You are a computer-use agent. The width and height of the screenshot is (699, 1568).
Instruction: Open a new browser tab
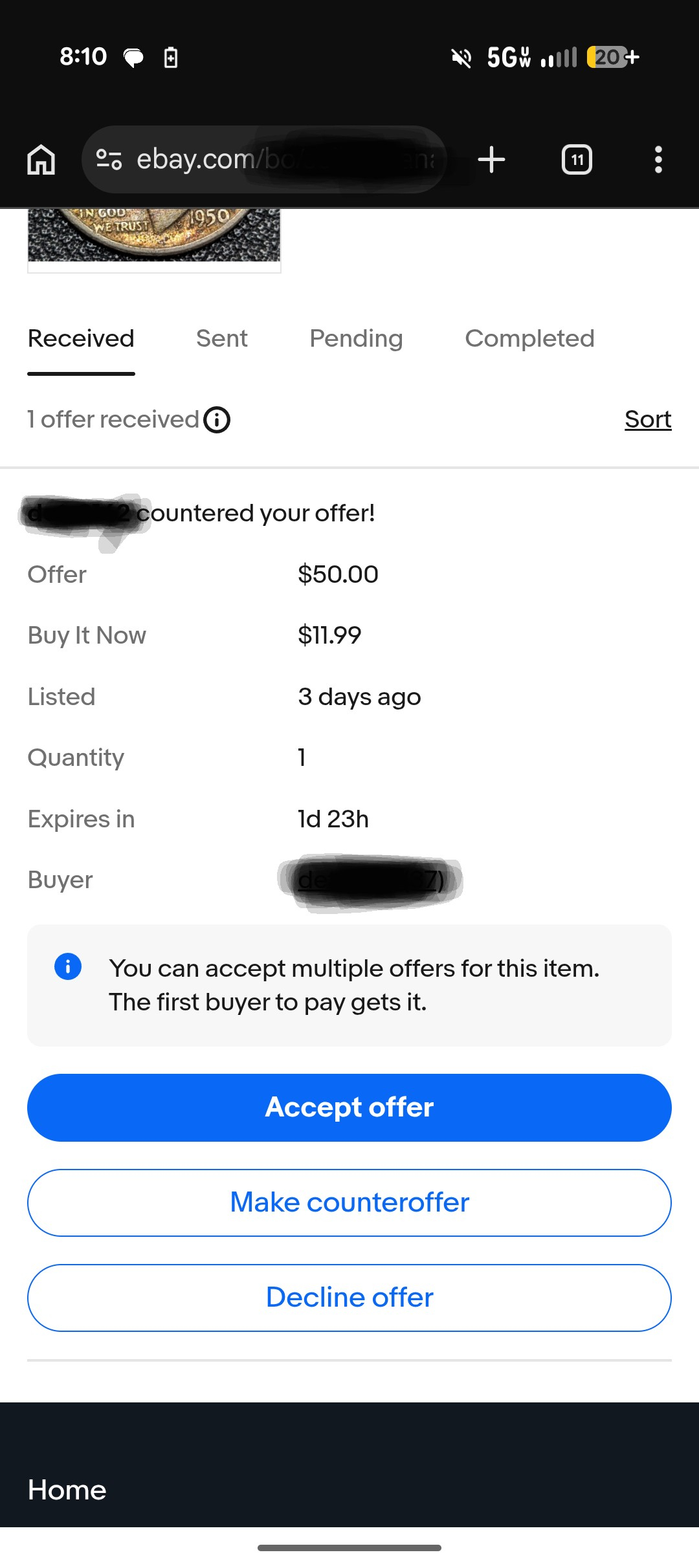(x=491, y=159)
